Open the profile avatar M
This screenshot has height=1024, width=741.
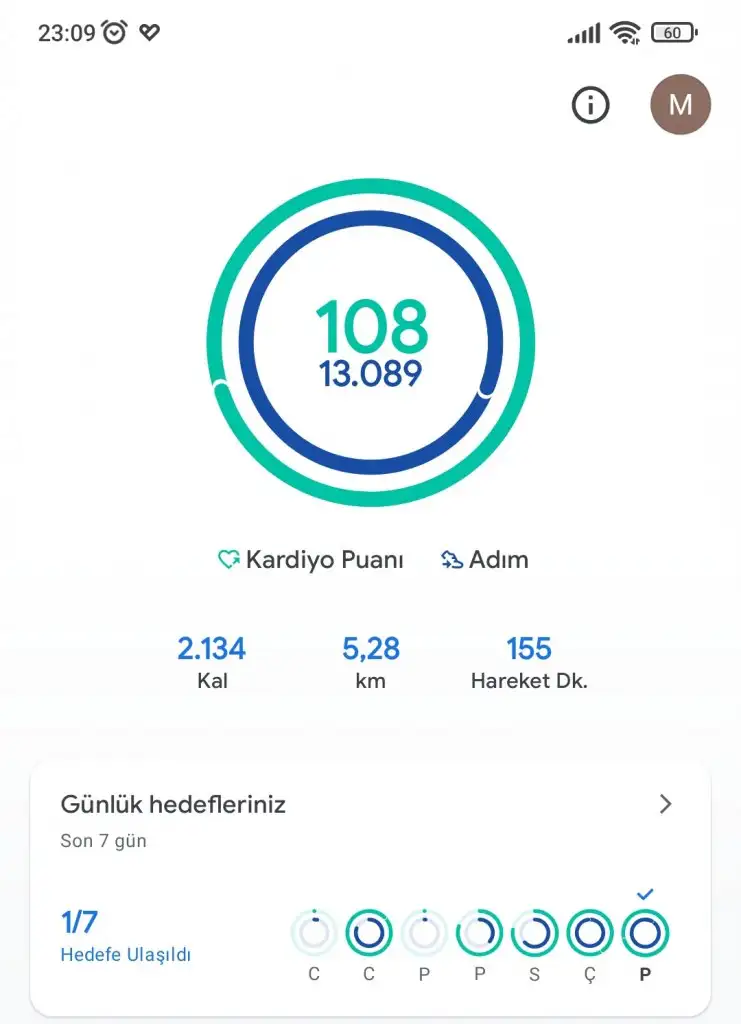coord(680,104)
